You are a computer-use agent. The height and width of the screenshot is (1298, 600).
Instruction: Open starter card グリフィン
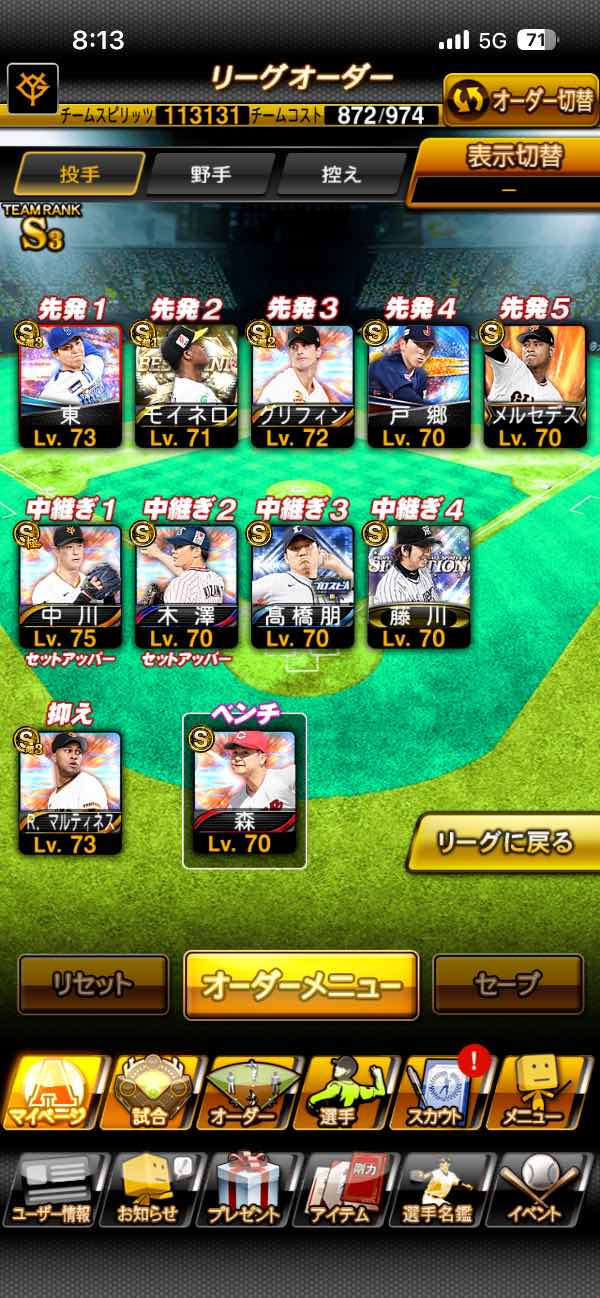(x=303, y=385)
